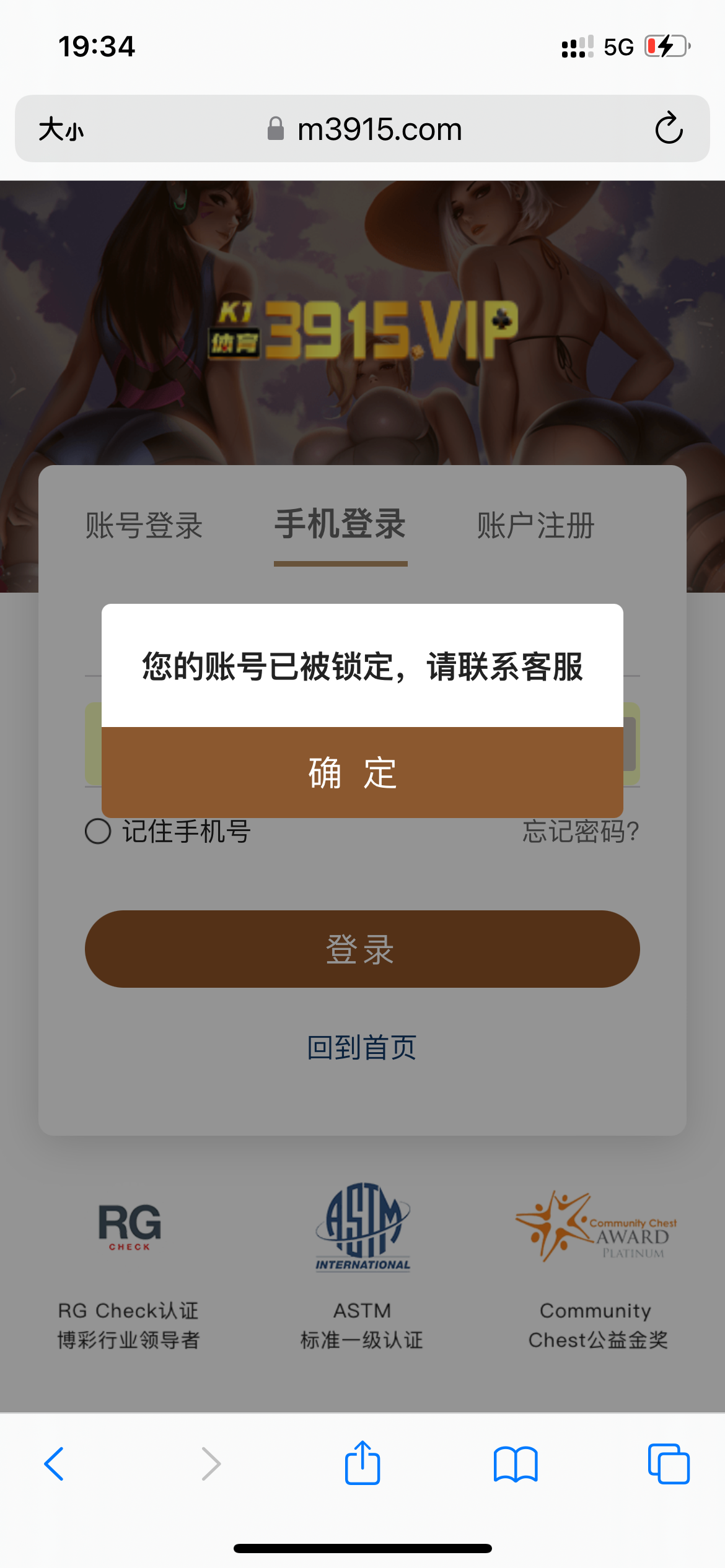Toggle the 记住手机号 option
The image size is (725, 1568).
pyautogui.click(x=99, y=831)
